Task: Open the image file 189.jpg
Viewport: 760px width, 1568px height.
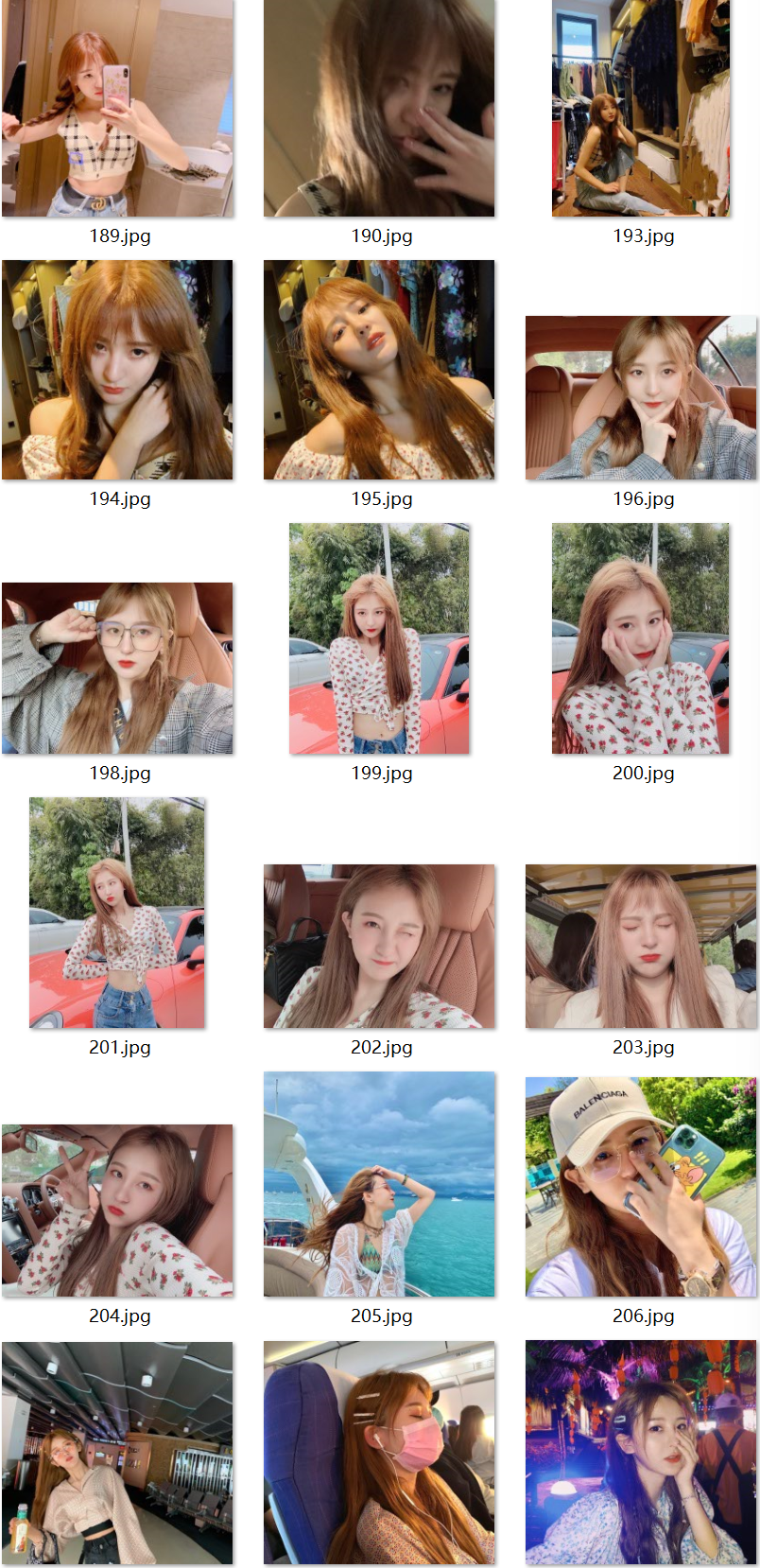Action: click(118, 109)
